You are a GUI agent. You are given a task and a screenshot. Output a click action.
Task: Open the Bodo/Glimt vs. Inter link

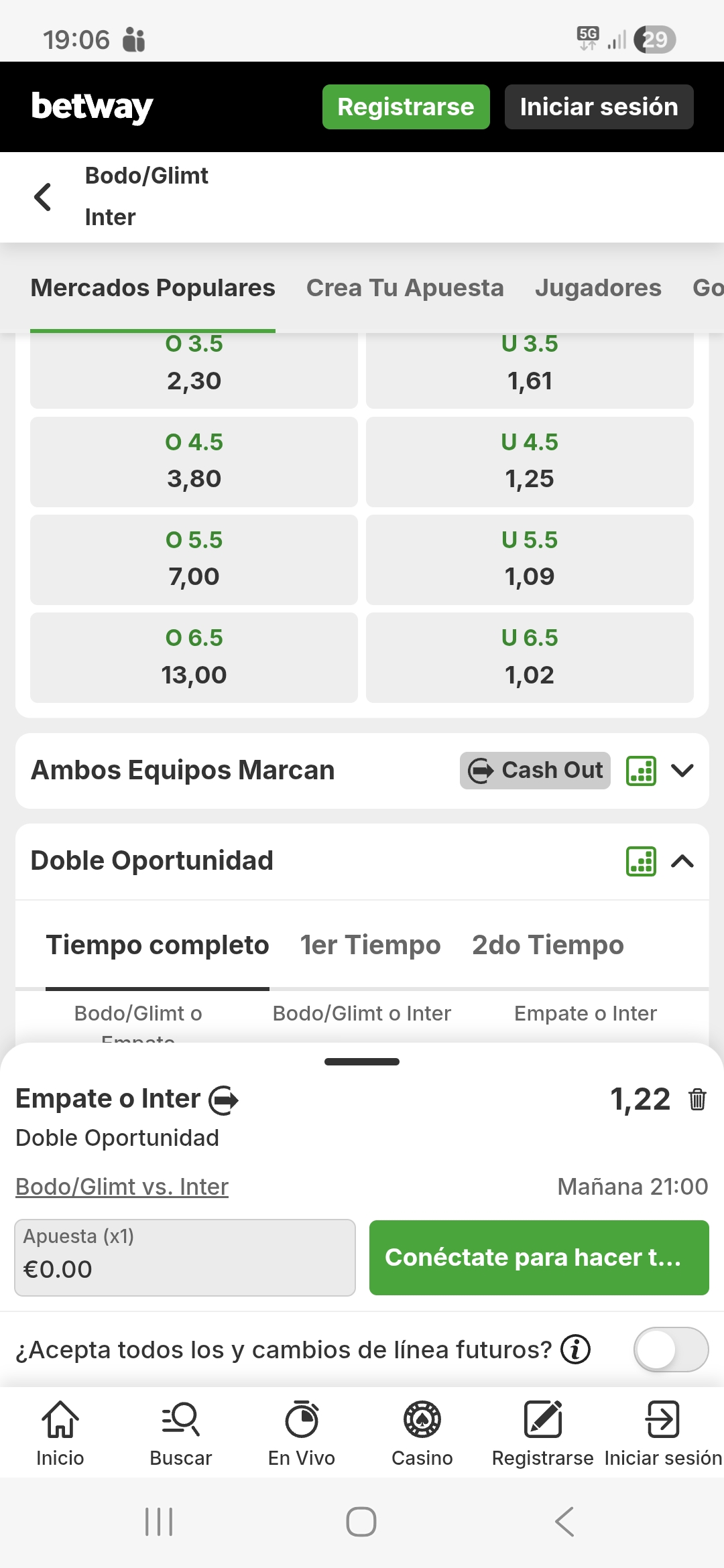tap(122, 1187)
